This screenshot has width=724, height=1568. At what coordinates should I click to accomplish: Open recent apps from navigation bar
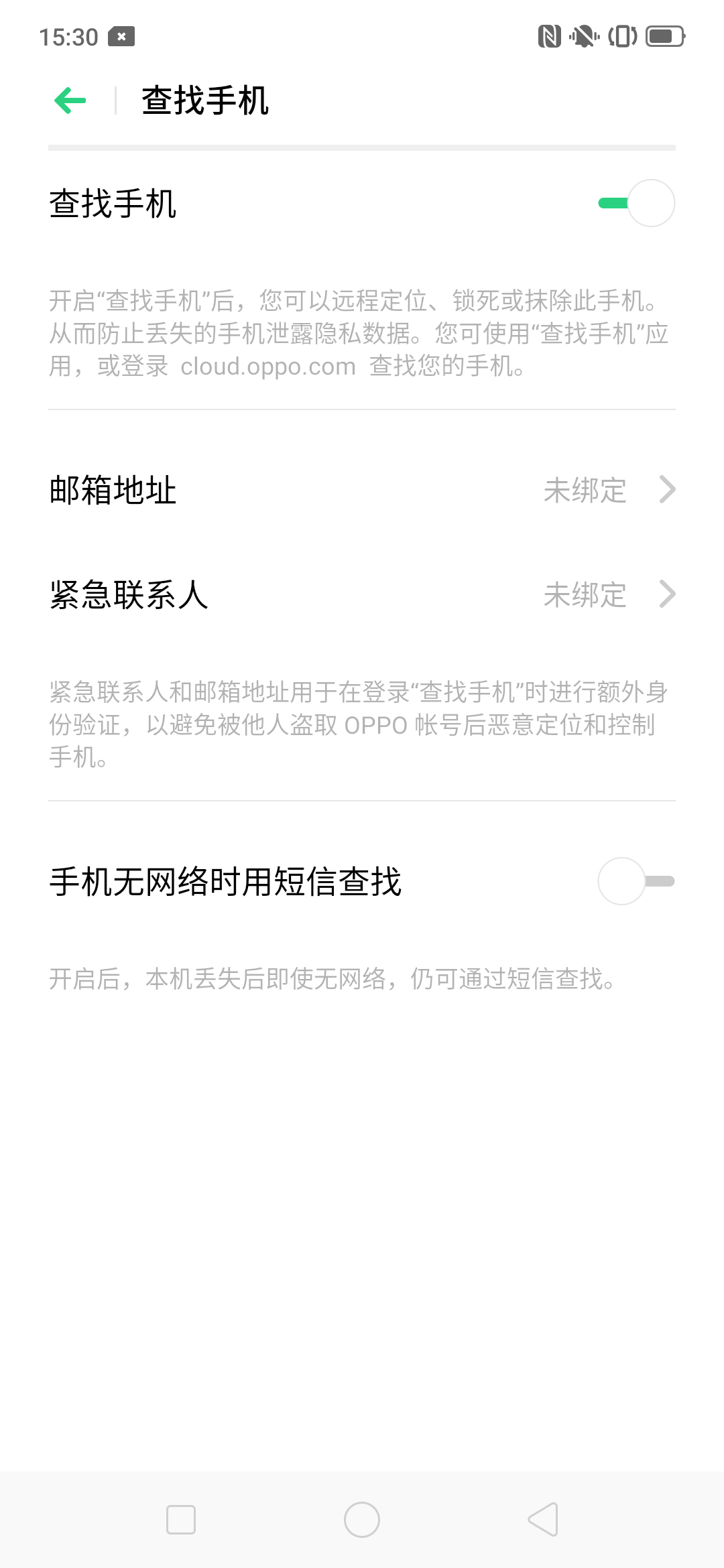tap(181, 1520)
